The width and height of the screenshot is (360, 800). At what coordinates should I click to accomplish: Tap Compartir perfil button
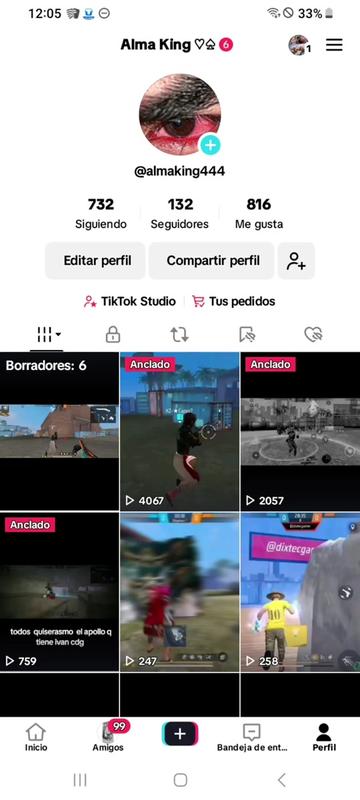tap(212, 261)
